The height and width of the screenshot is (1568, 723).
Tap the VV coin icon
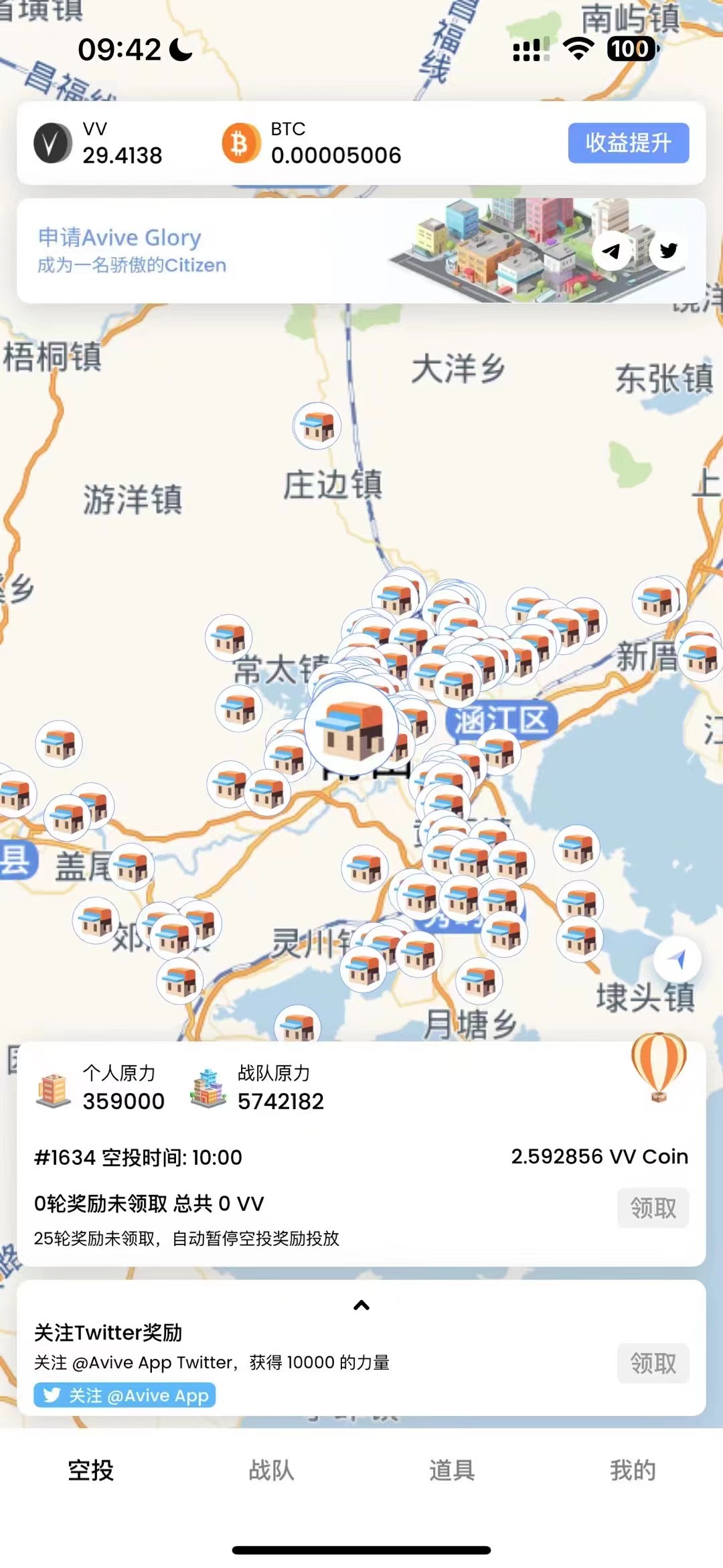click(54, 142)
